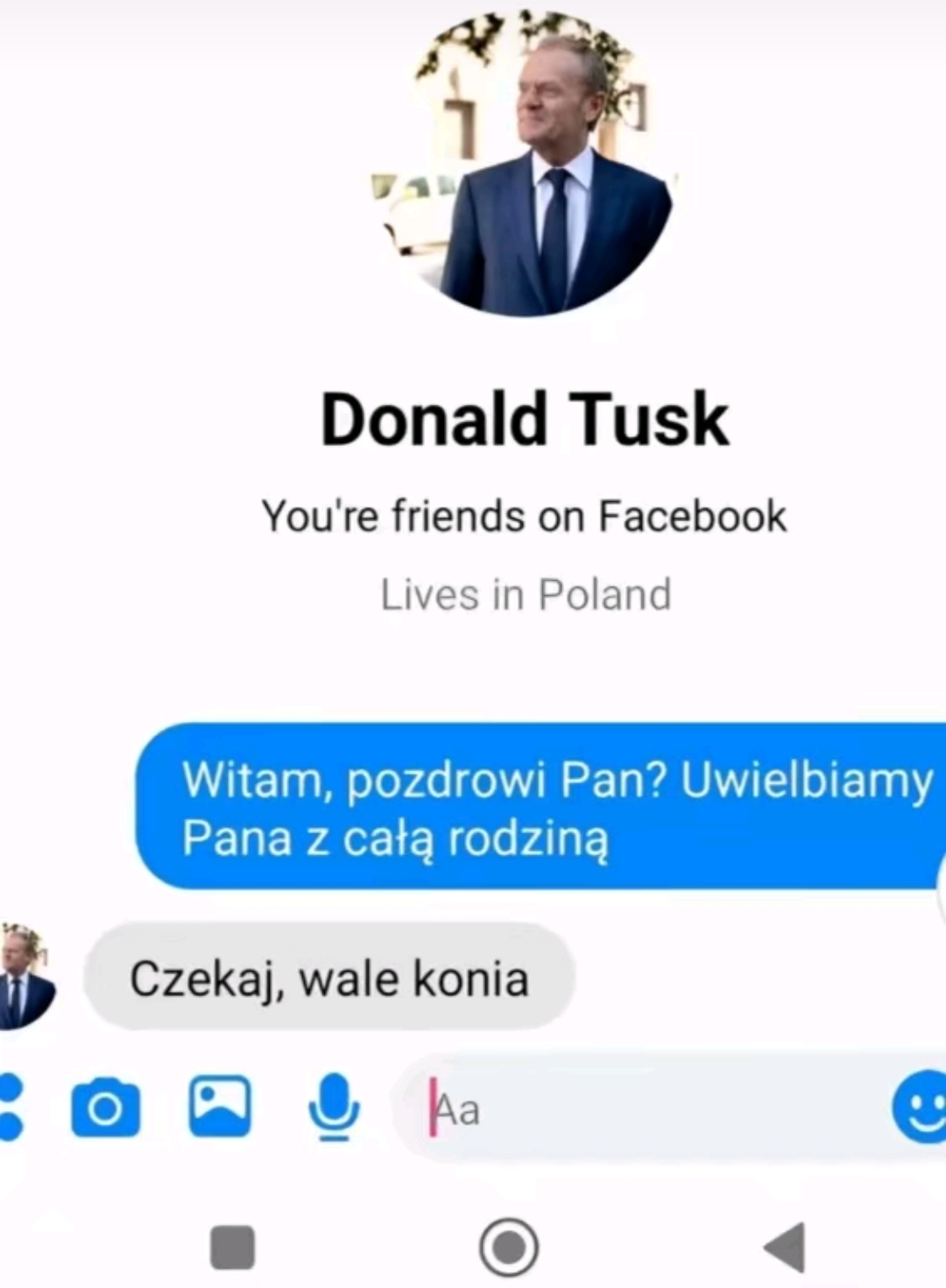Viewport: 946px width, 1288px height.
Task: Go back with the system back button
Action: (x=784, y=1247)
